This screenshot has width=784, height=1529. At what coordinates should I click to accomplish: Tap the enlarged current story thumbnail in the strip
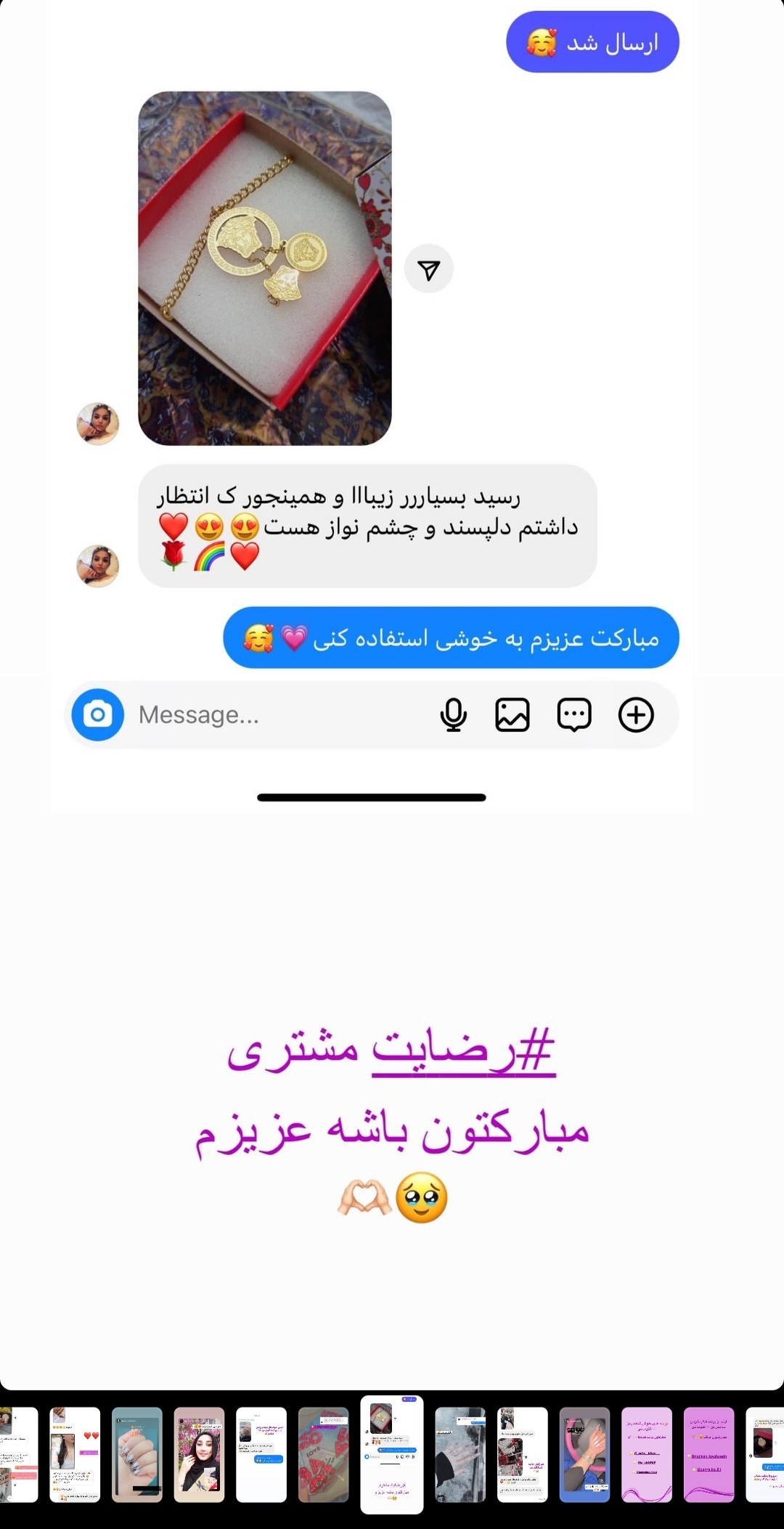(392, 1454)
